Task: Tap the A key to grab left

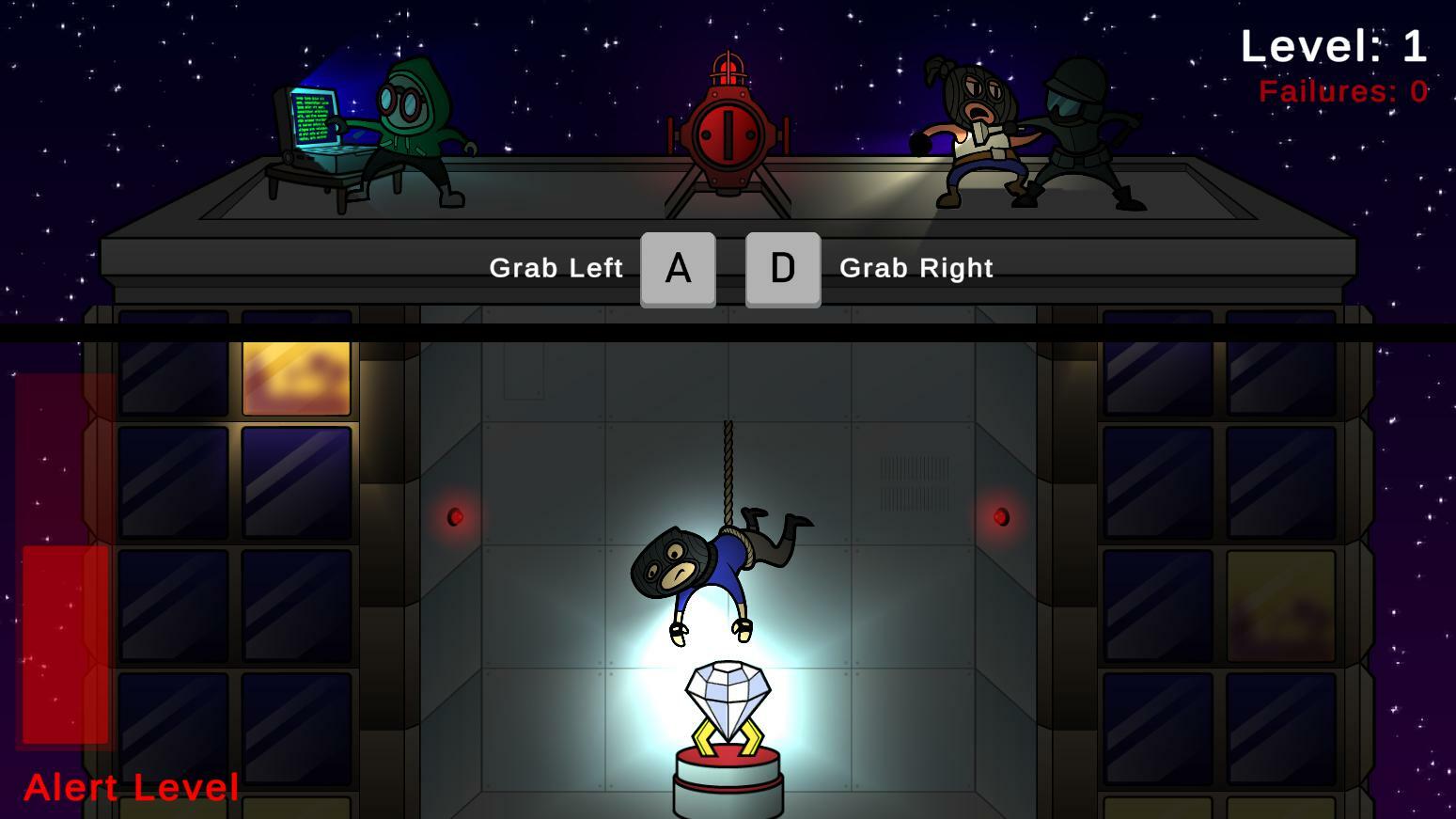Action: pyautogui.click(x=678, y=269)
